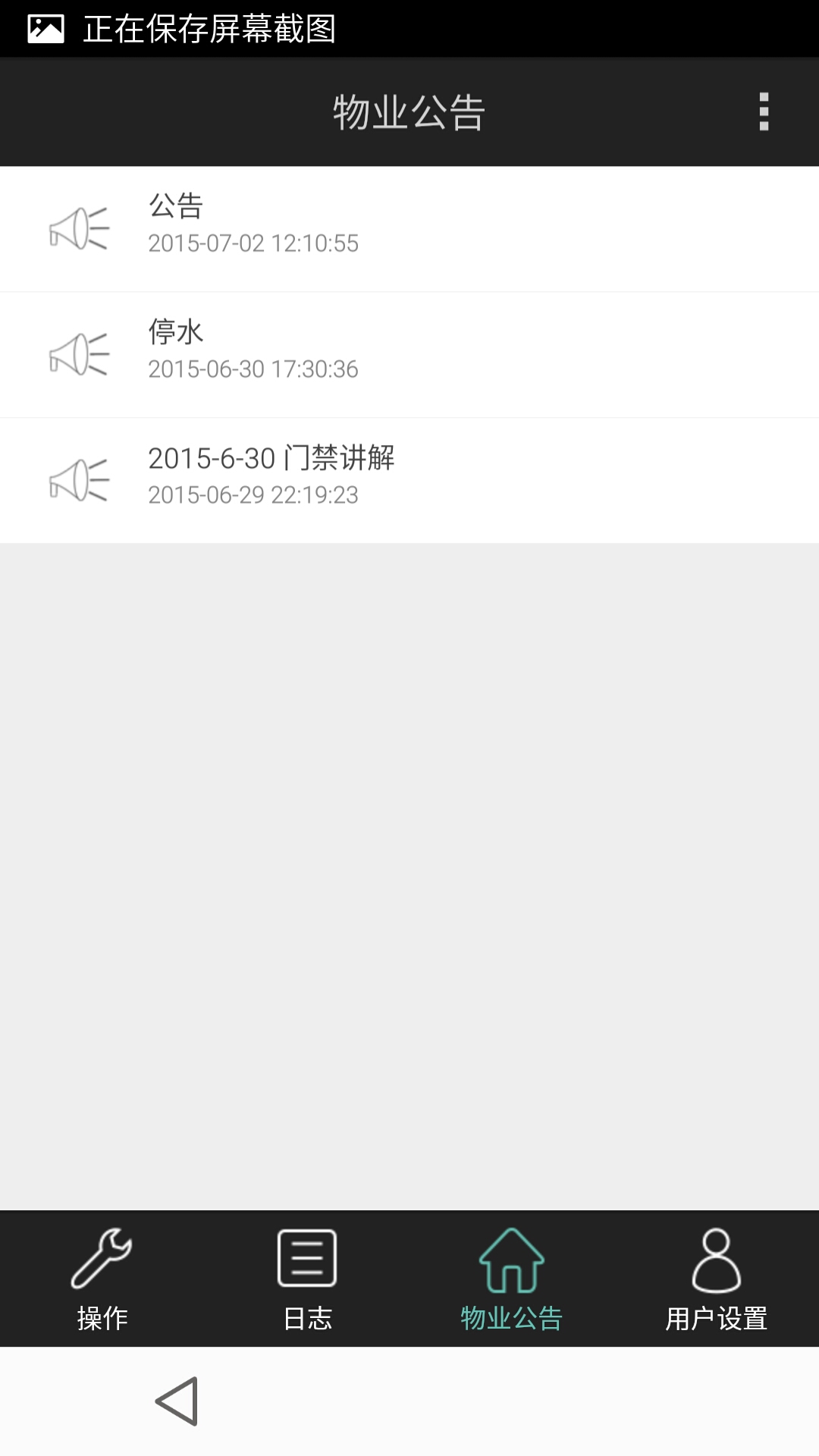Image resolution: width=819 pixels, height=1456 pixels.
Task: Click the speaker icon beside 公告
Action: coord(80,229)
